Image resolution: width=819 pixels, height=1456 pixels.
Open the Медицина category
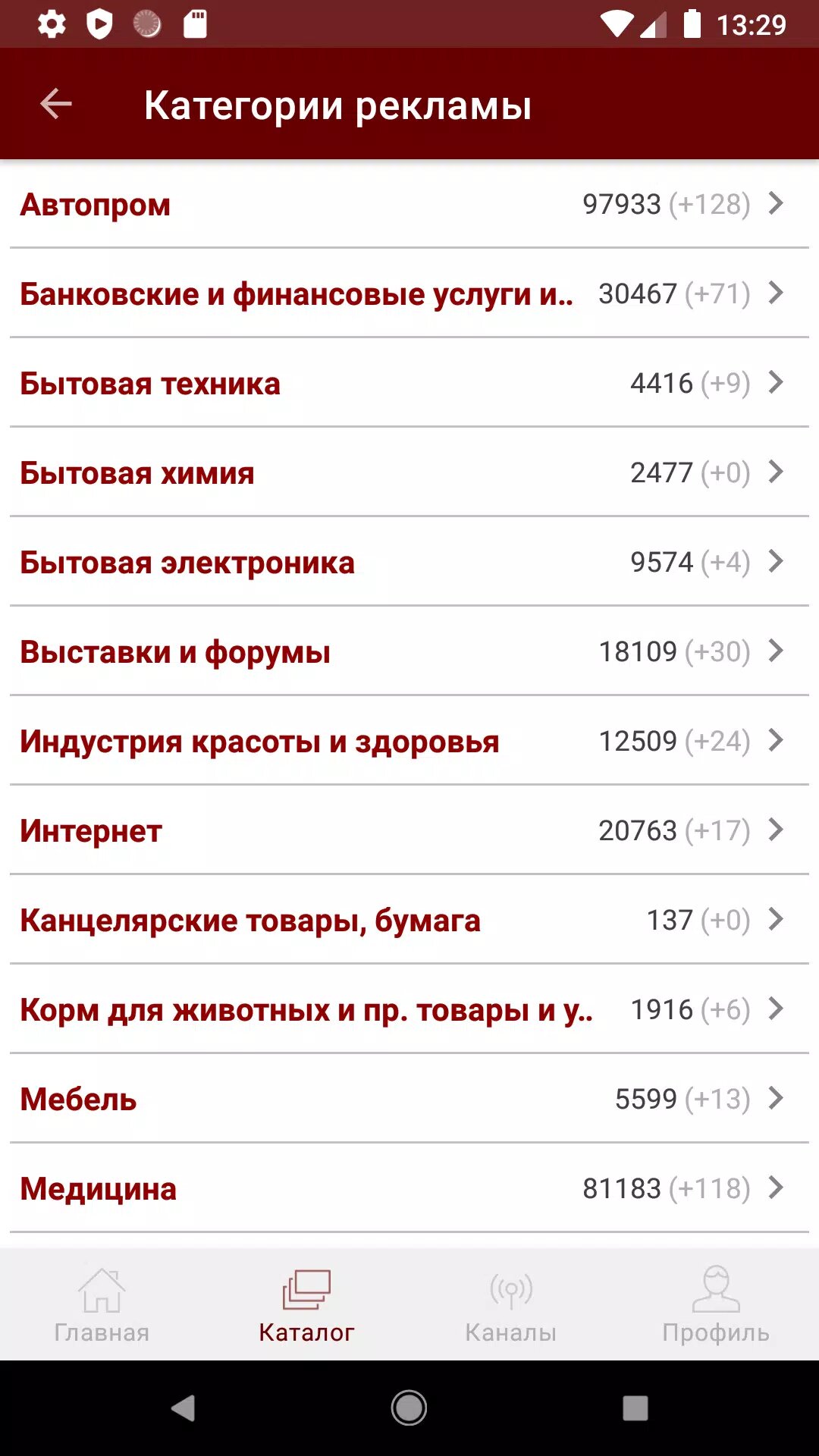point(409,1188)
